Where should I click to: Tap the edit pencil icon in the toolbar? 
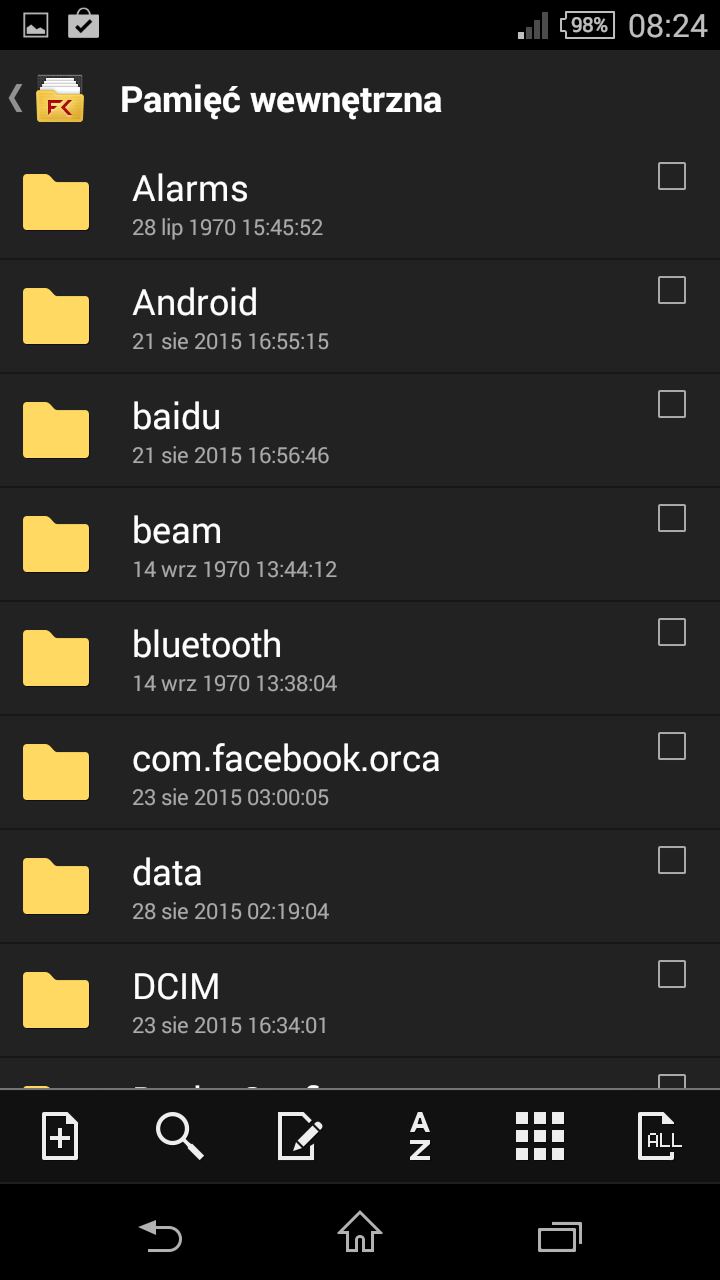300,1137
